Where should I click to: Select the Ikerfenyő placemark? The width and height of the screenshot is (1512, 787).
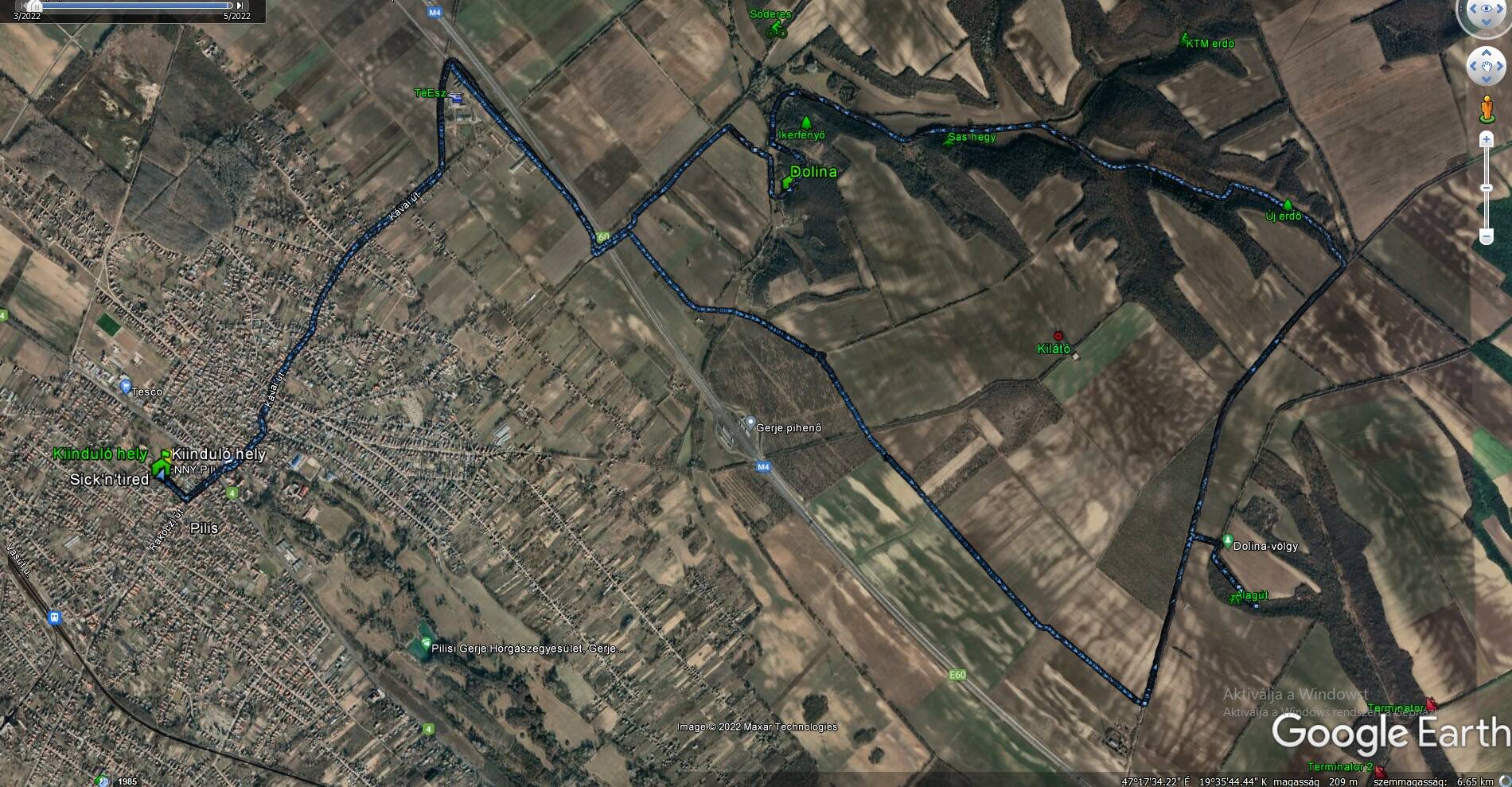pyautogui.click(x=806, y=123)
